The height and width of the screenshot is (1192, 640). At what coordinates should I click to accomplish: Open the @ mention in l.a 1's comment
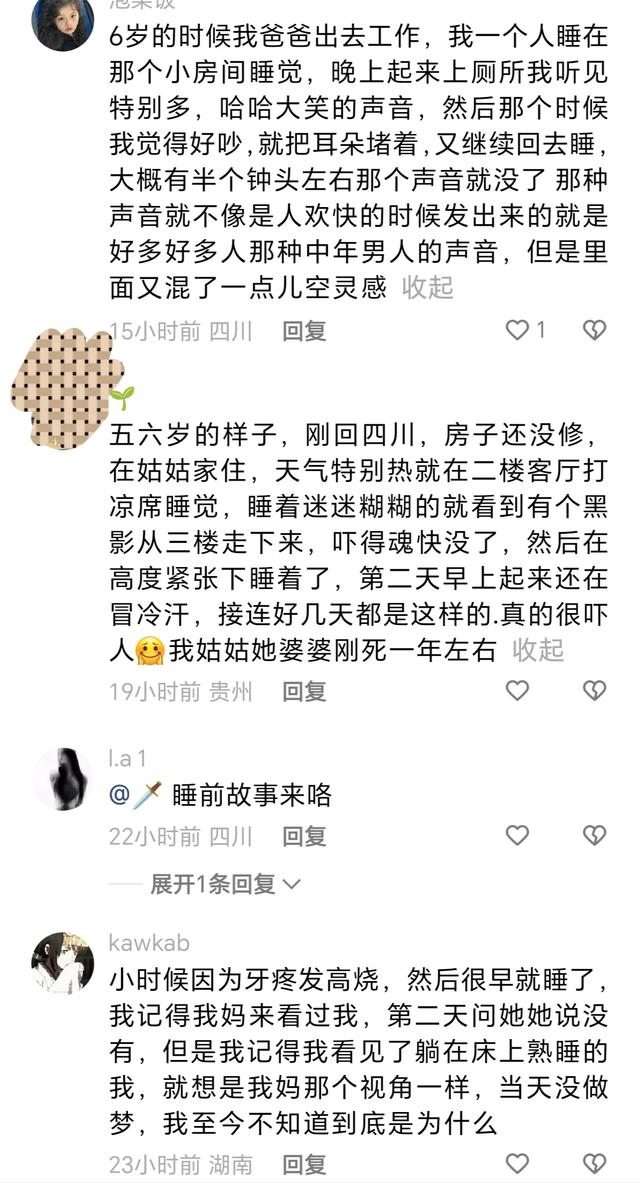click(x=134, y=796)
